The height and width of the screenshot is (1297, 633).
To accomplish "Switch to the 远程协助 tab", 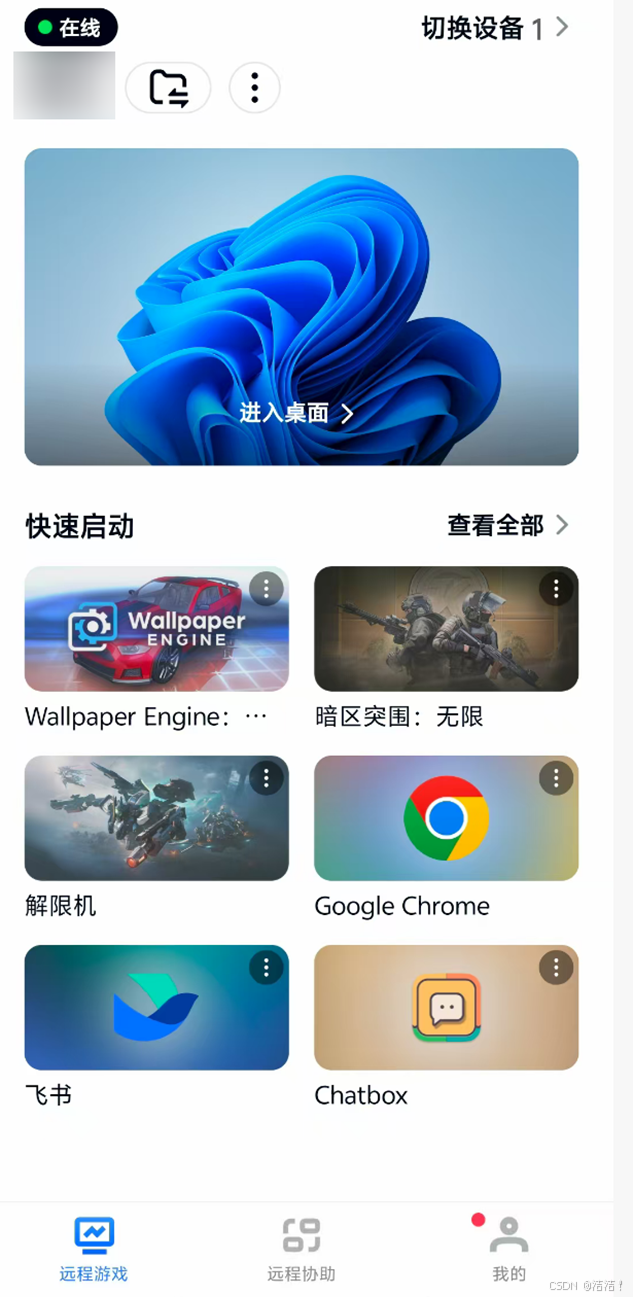I will coord(301,1250).
